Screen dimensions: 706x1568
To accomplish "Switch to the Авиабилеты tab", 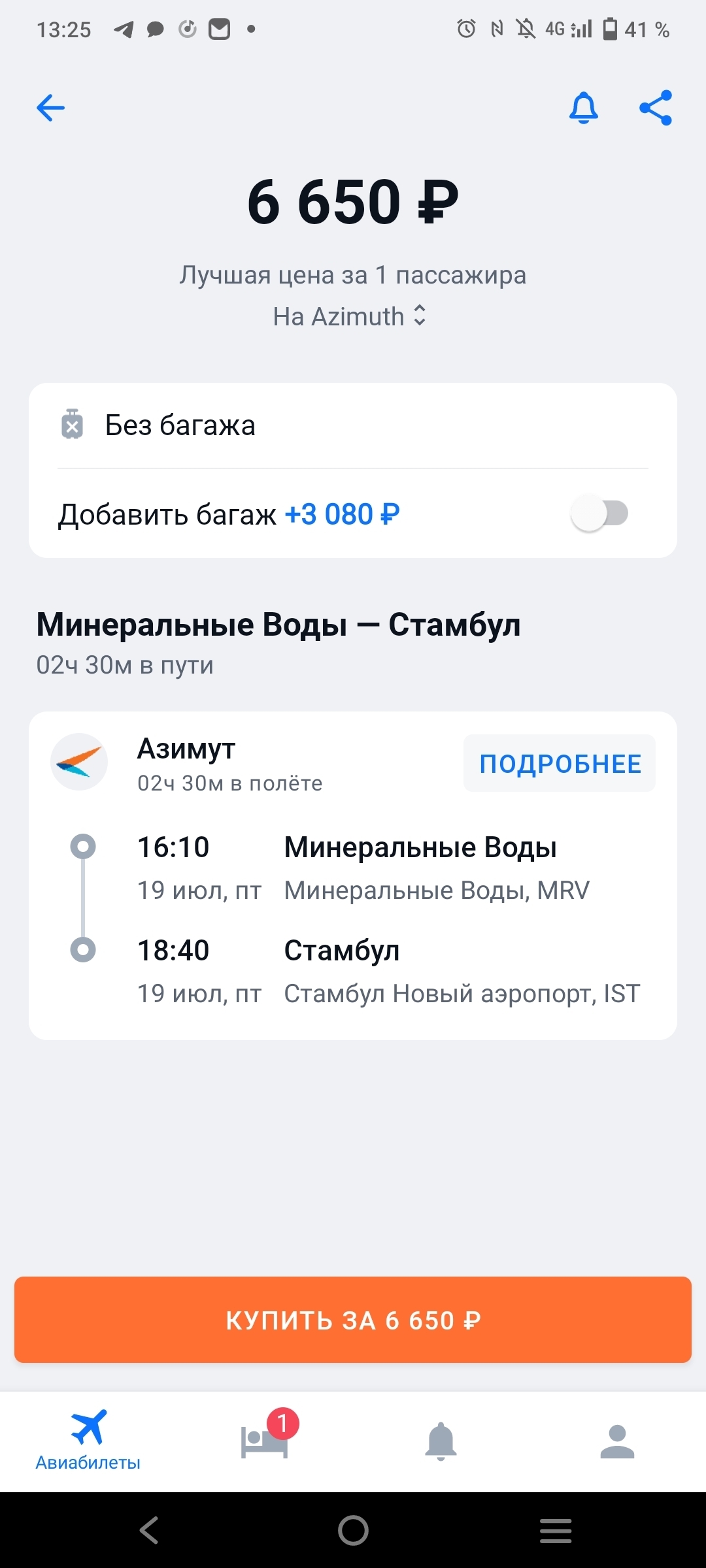I will coord(88,1441).
